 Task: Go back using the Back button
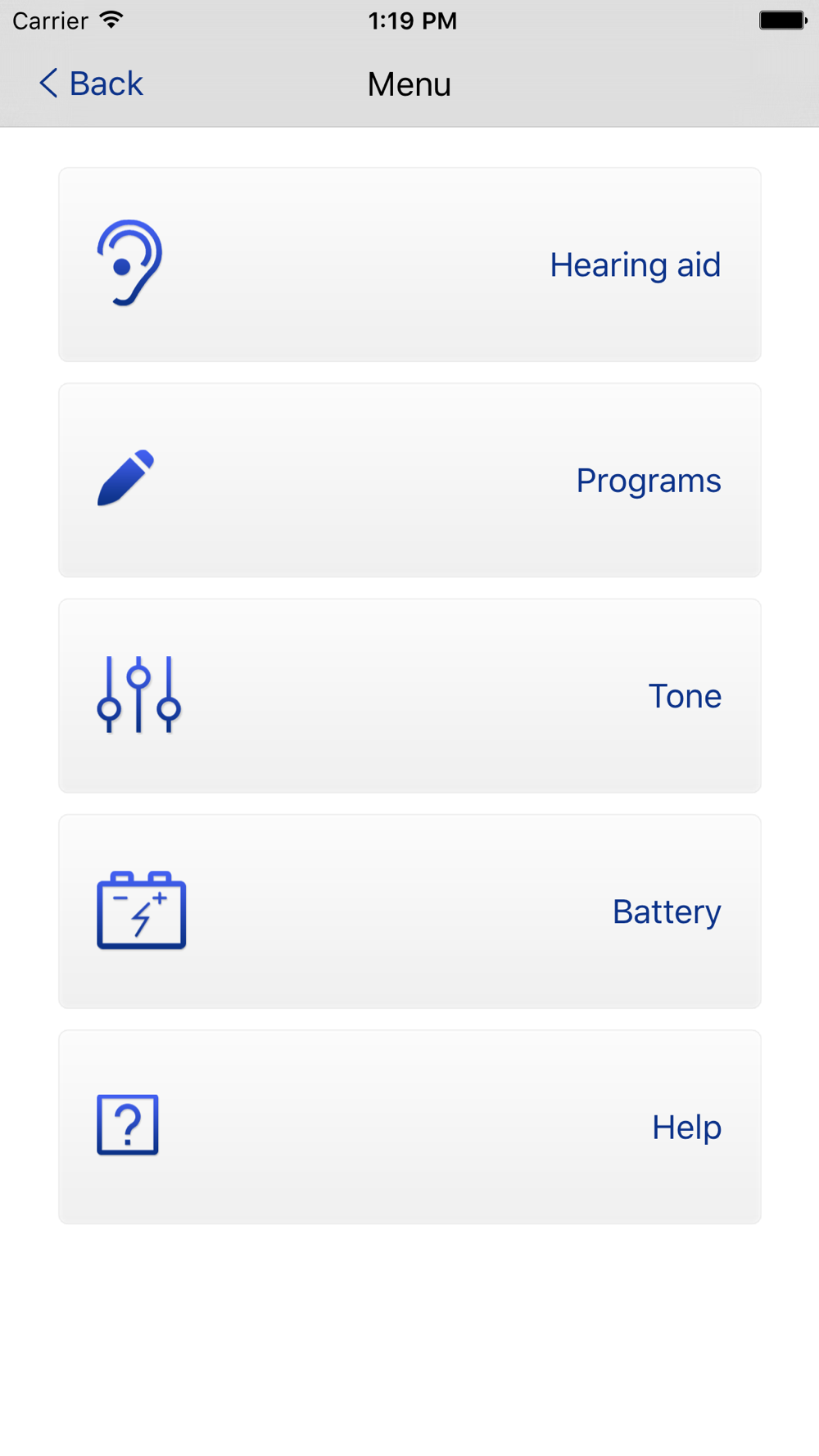[91, 84]
